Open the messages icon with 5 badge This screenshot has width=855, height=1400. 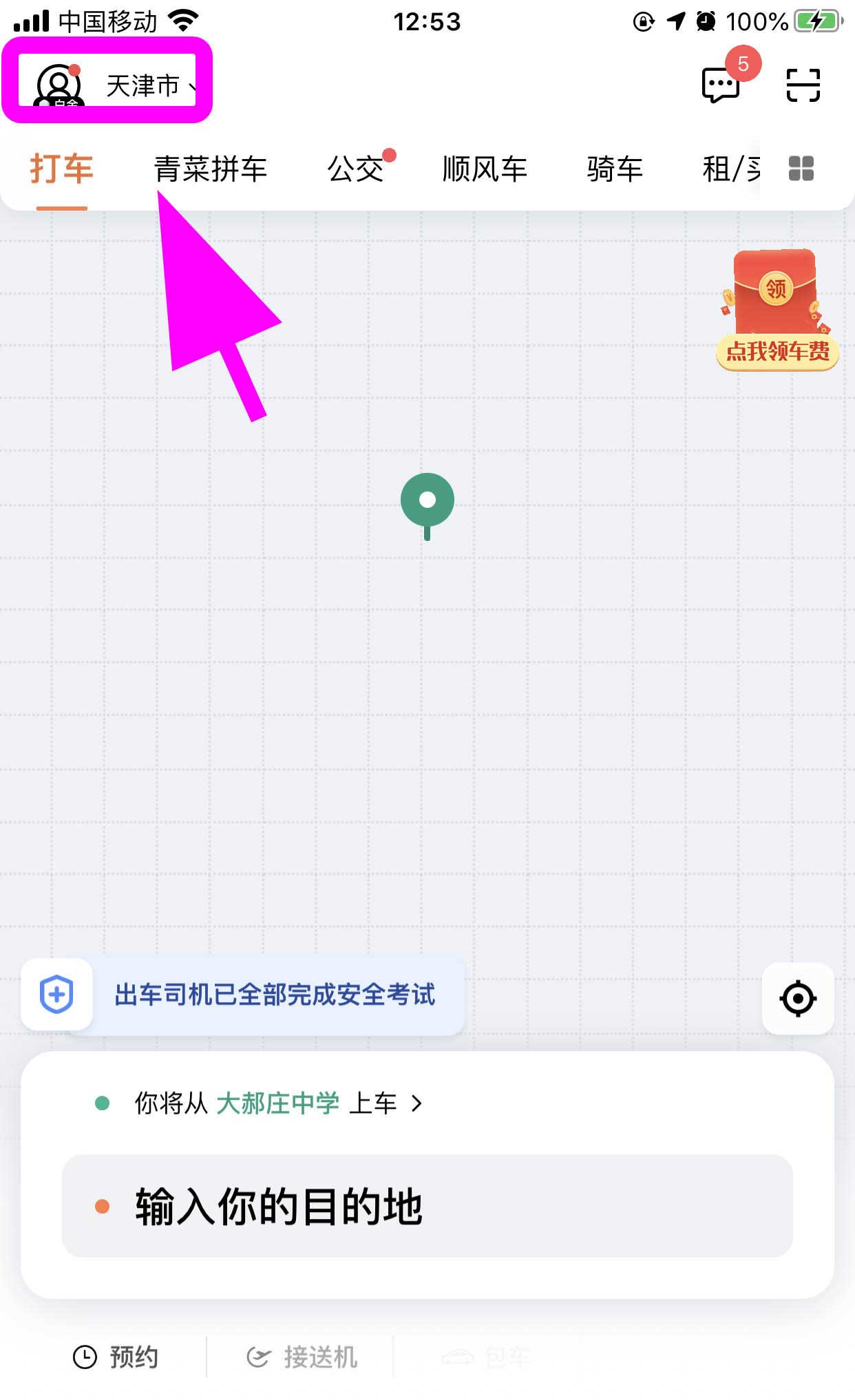coord(720,85)
